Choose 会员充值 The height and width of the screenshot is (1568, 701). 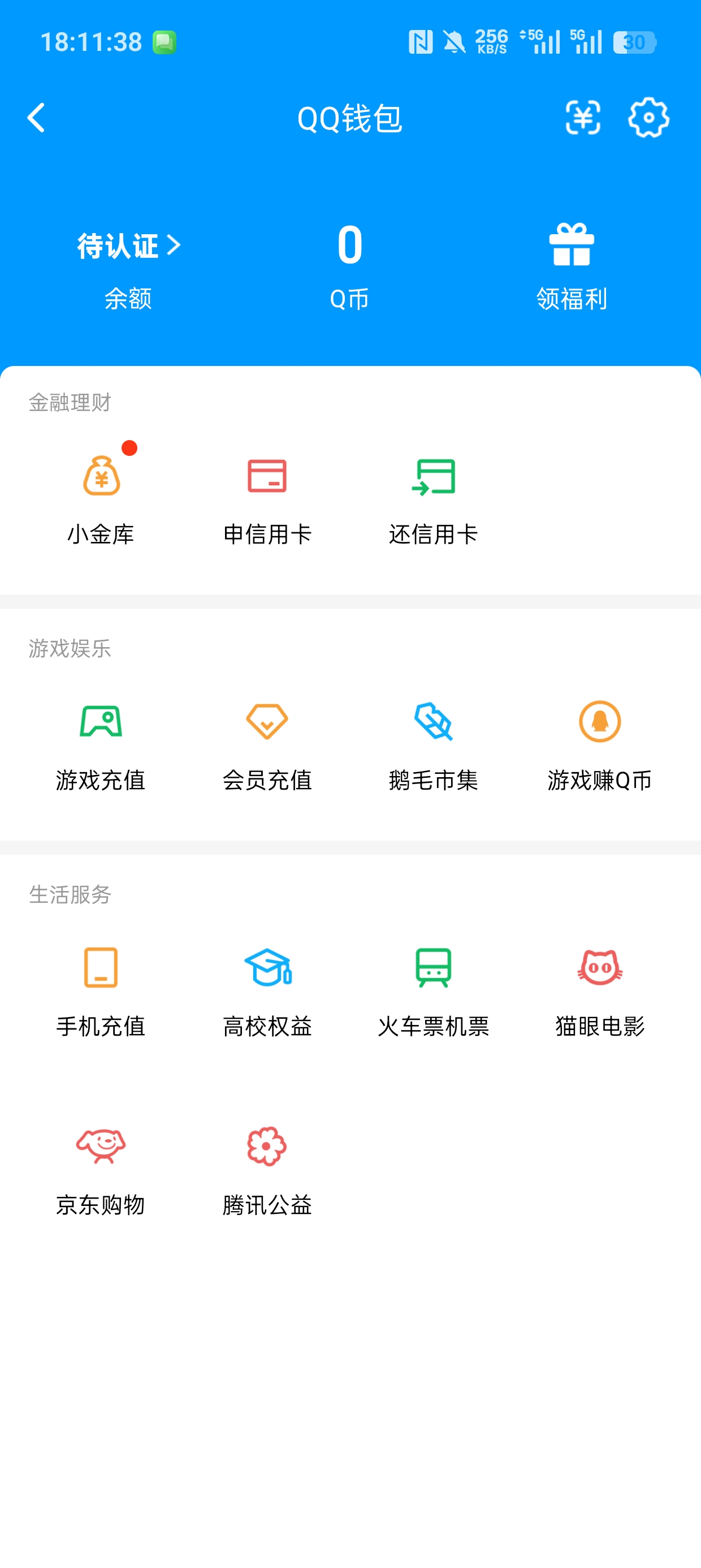267,746
